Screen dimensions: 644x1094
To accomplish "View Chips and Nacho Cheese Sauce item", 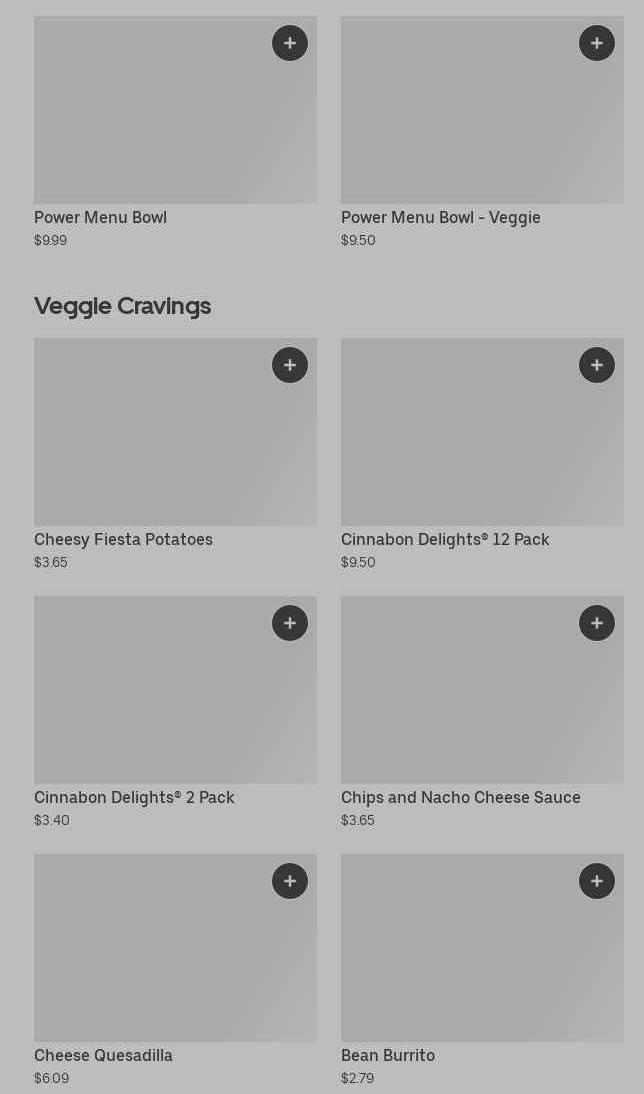I will tap(460, 700).
